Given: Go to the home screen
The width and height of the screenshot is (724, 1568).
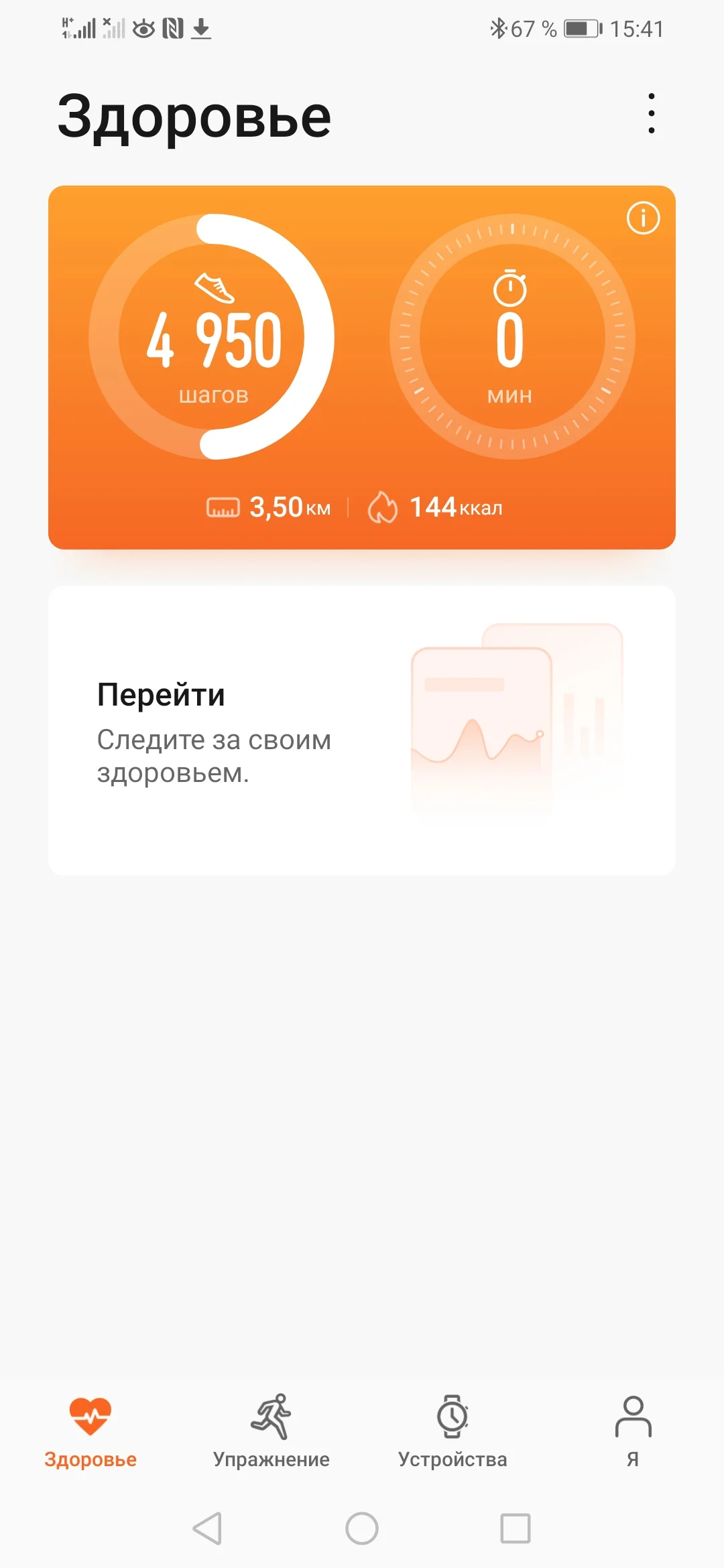Looking at the screenshot, I should (x=362, y=1528).
